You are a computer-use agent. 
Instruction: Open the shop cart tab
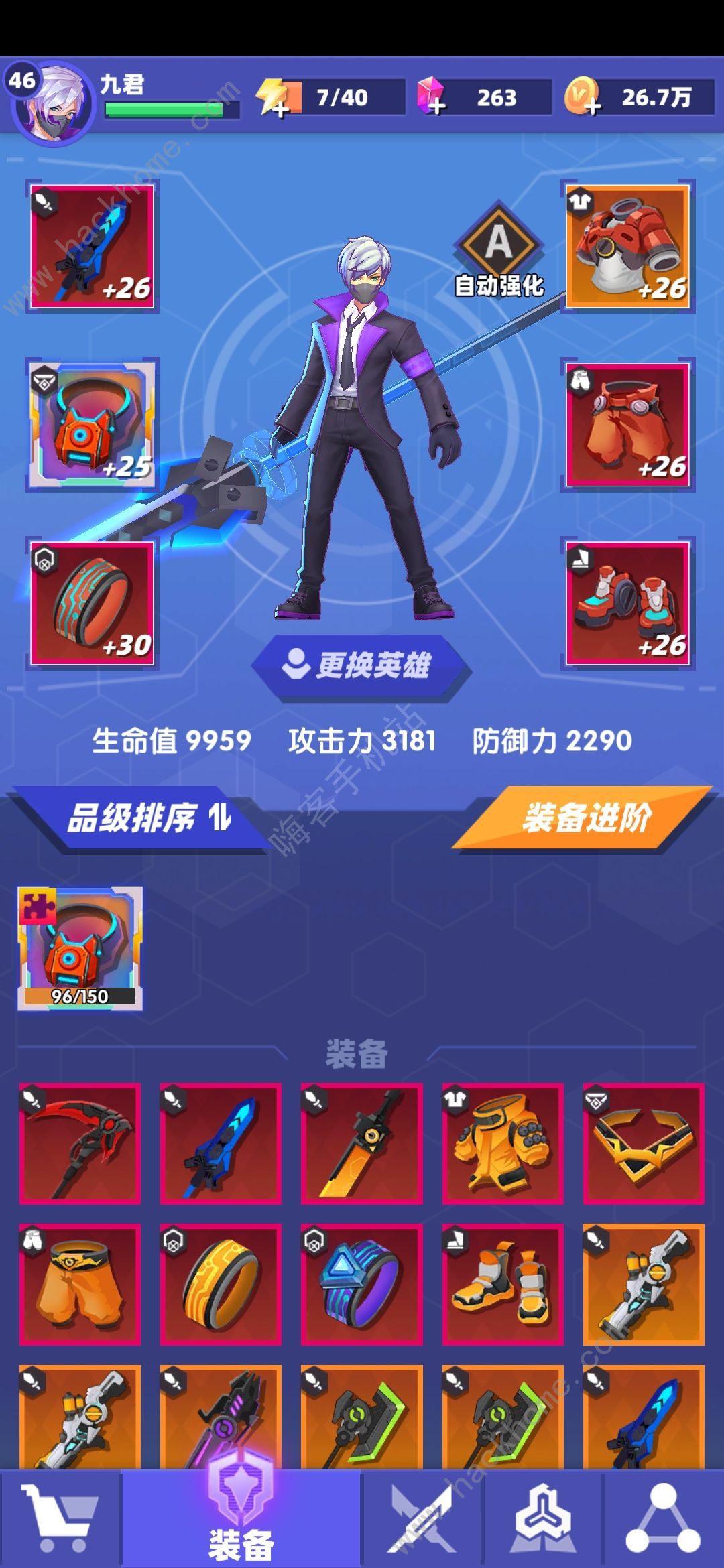coord(60,1518)
